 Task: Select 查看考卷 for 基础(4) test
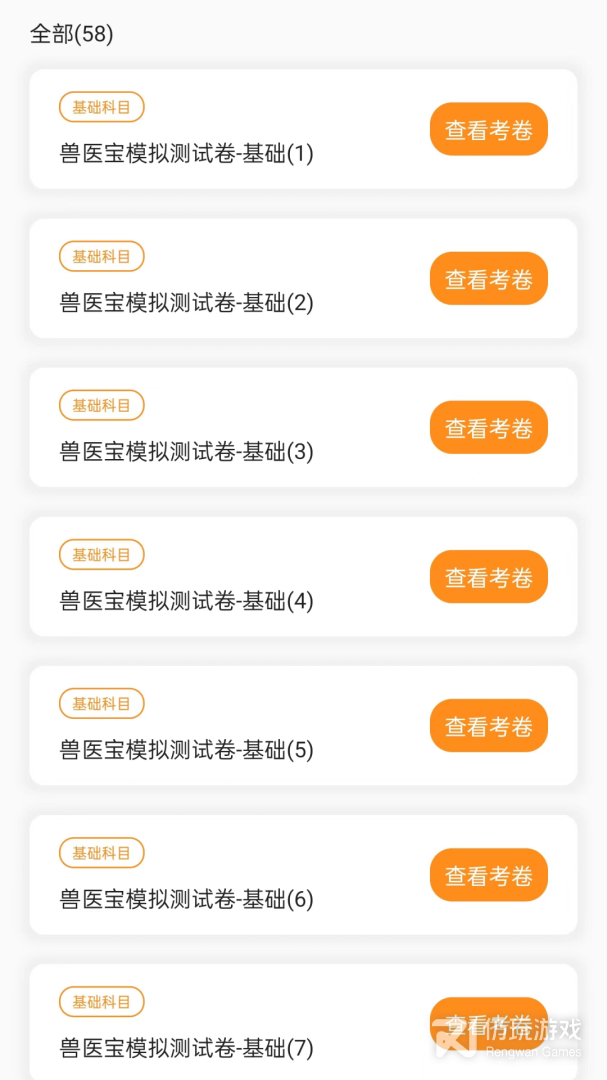[488, 577]
